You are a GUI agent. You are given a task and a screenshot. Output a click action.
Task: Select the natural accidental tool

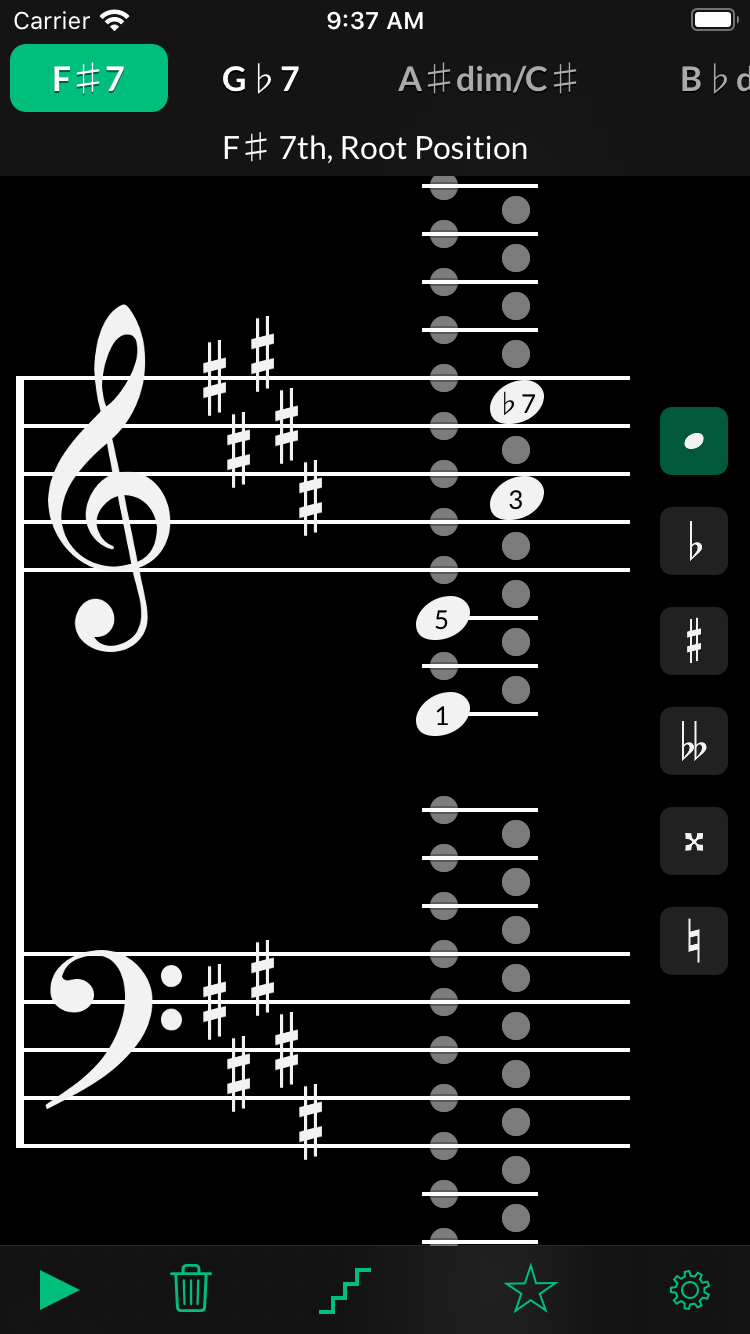[x=694, y=941]
